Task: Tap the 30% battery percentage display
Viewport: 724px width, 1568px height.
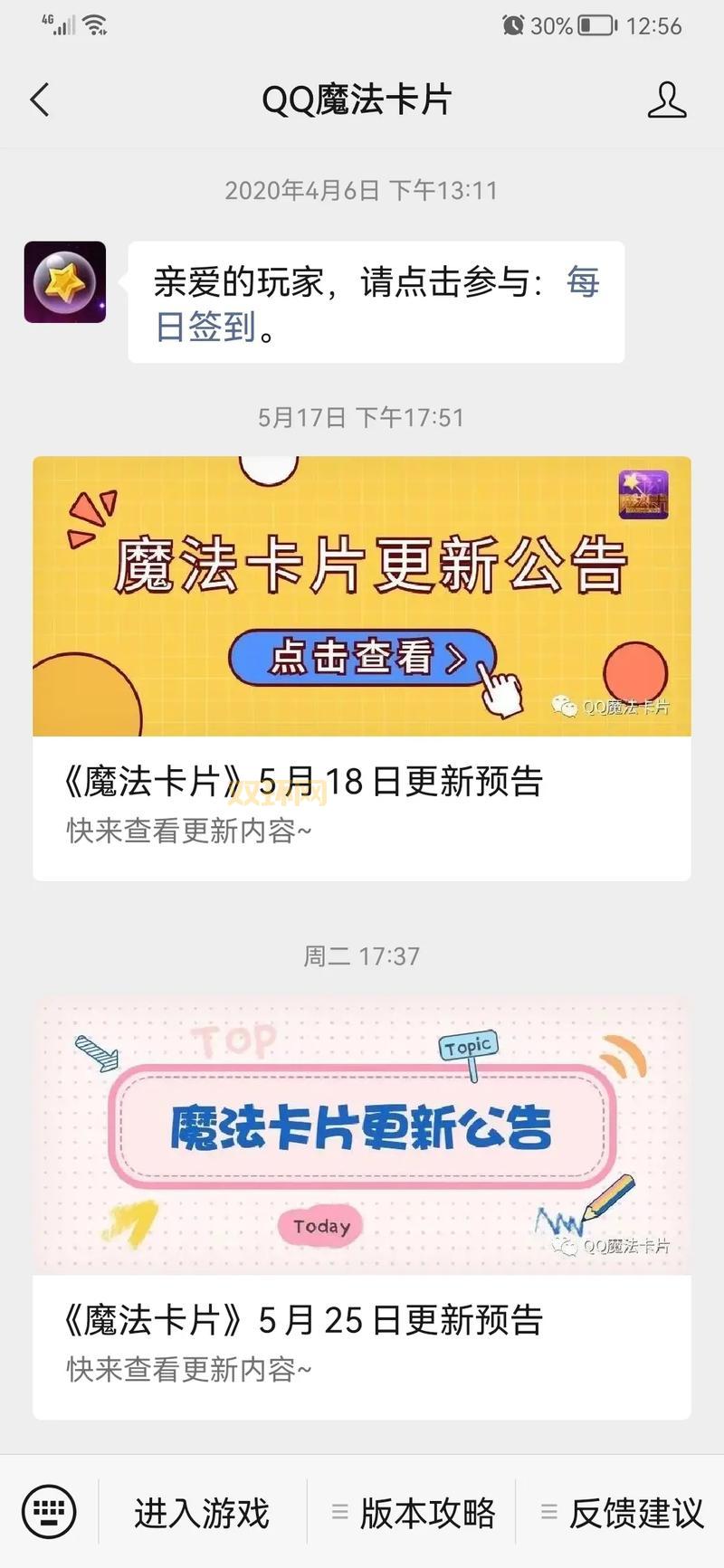Action: (550, 26)
